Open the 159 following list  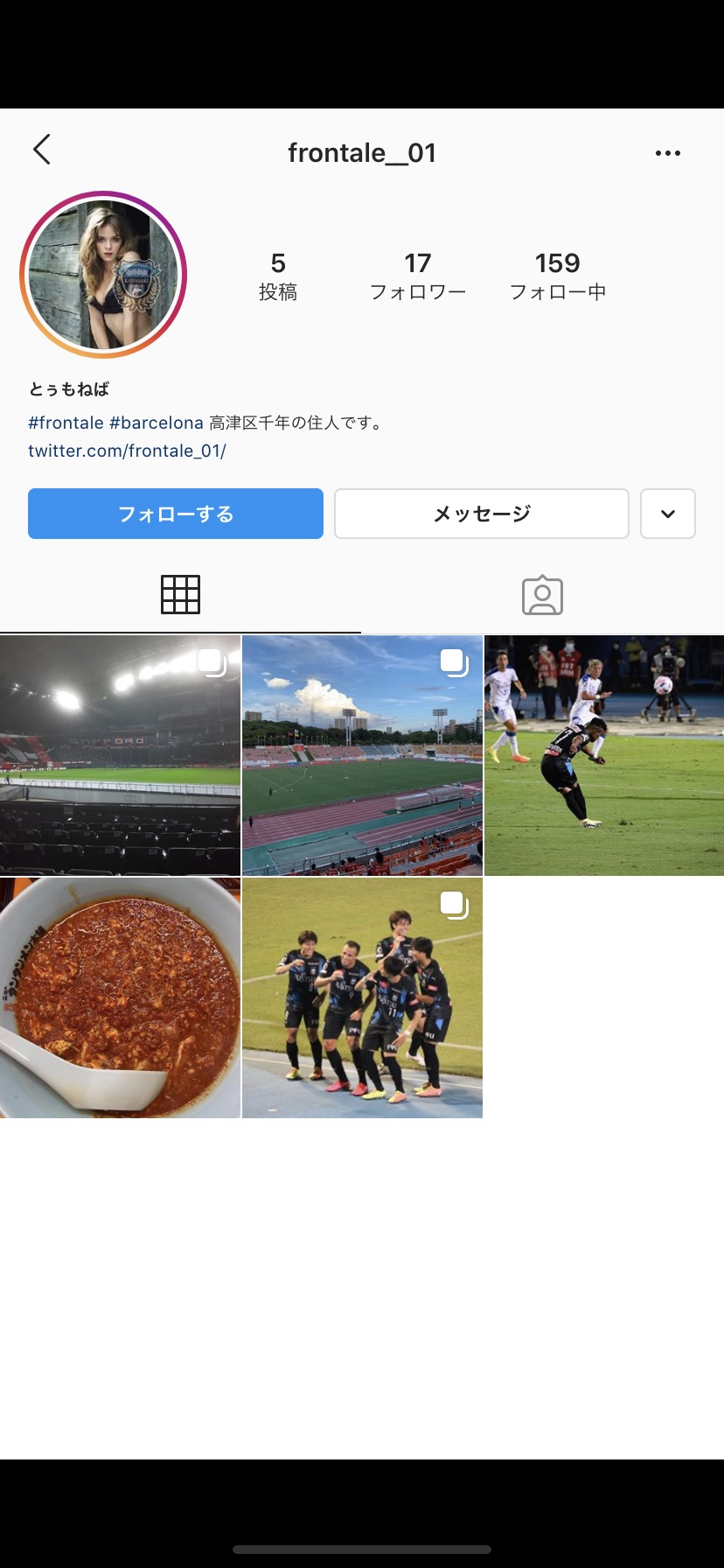point(557,276)
